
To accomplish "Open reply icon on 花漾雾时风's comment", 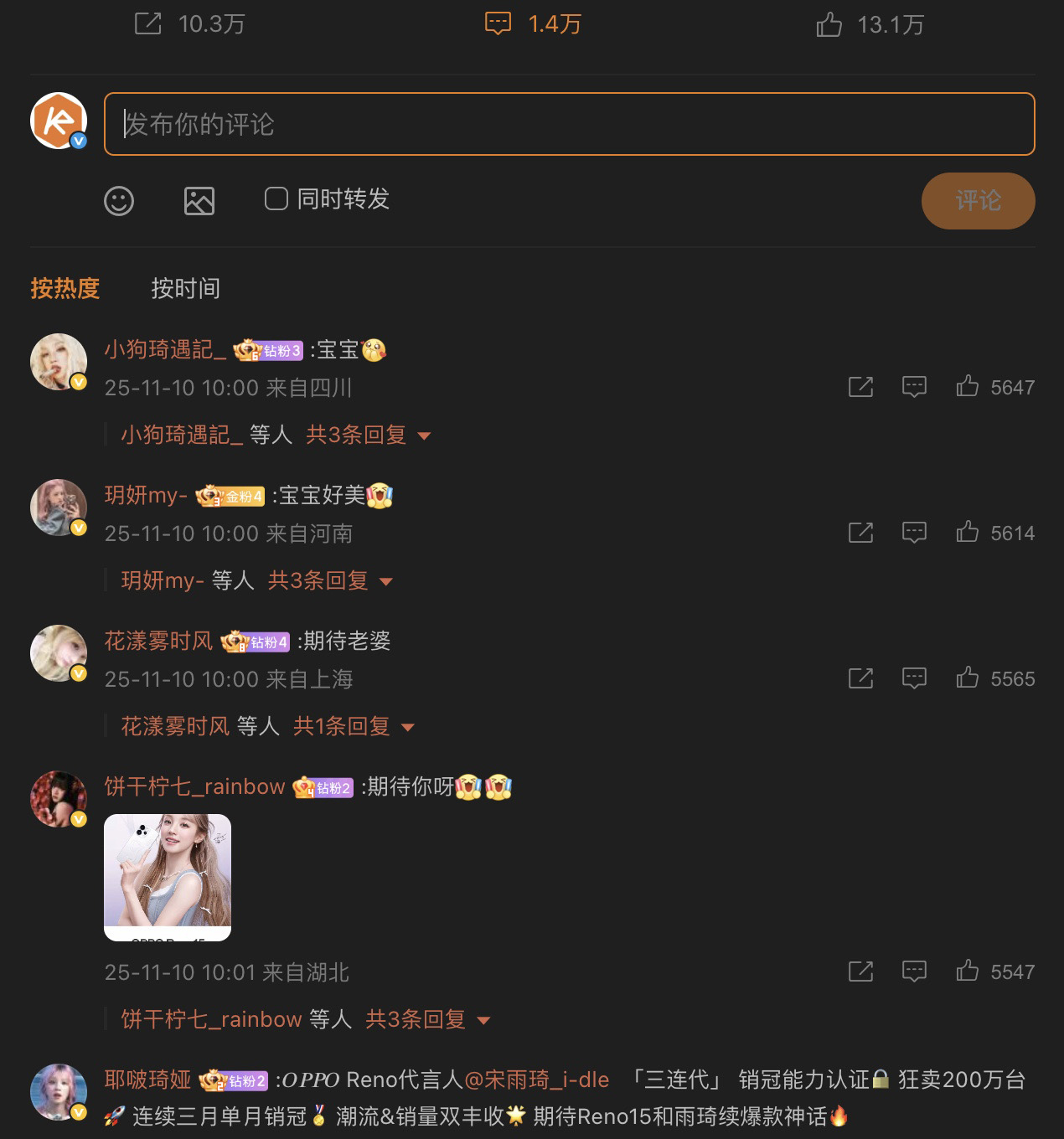I will 915,678.
